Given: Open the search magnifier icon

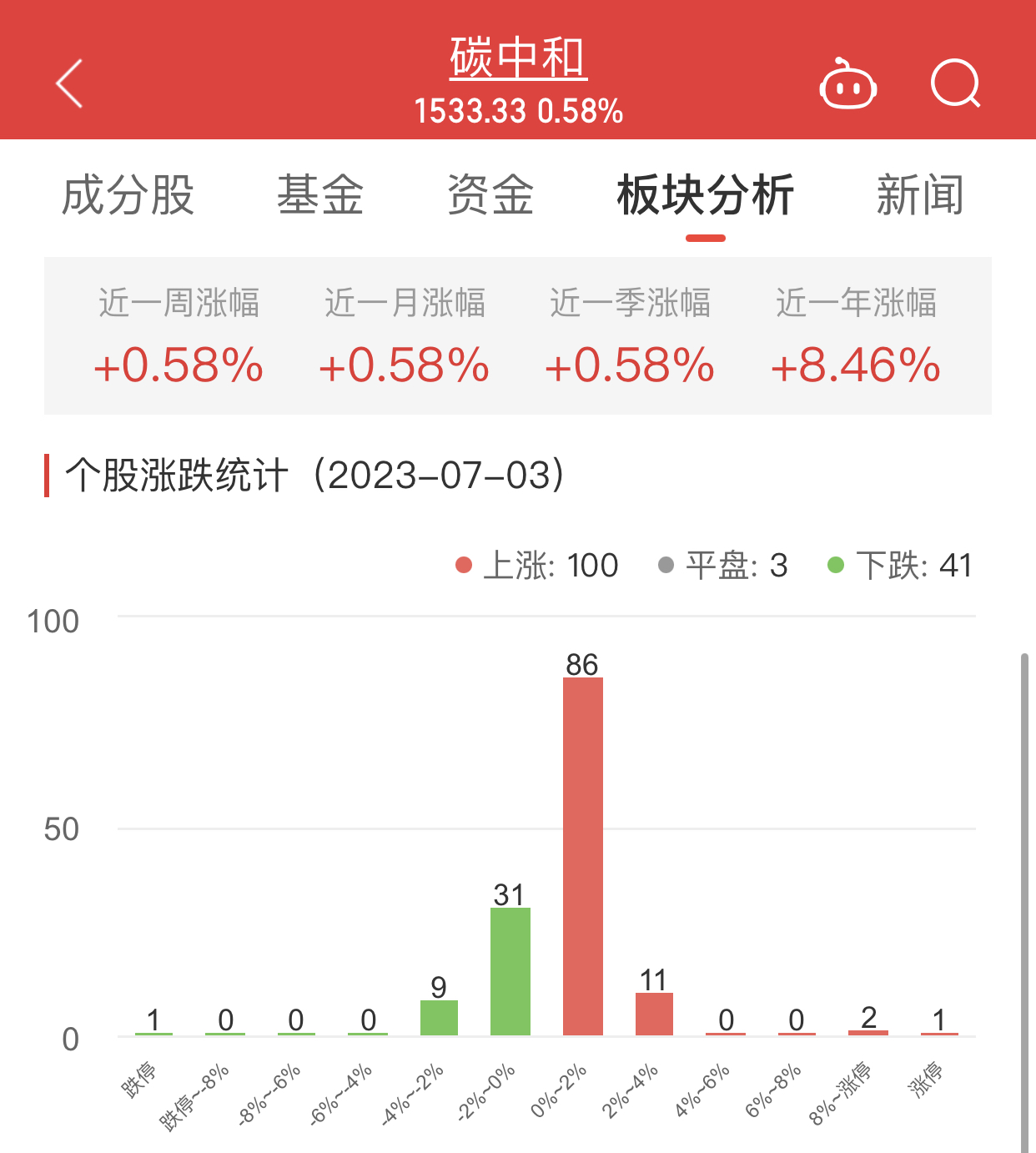Looking at the screenshot, I should coord(955,83).
